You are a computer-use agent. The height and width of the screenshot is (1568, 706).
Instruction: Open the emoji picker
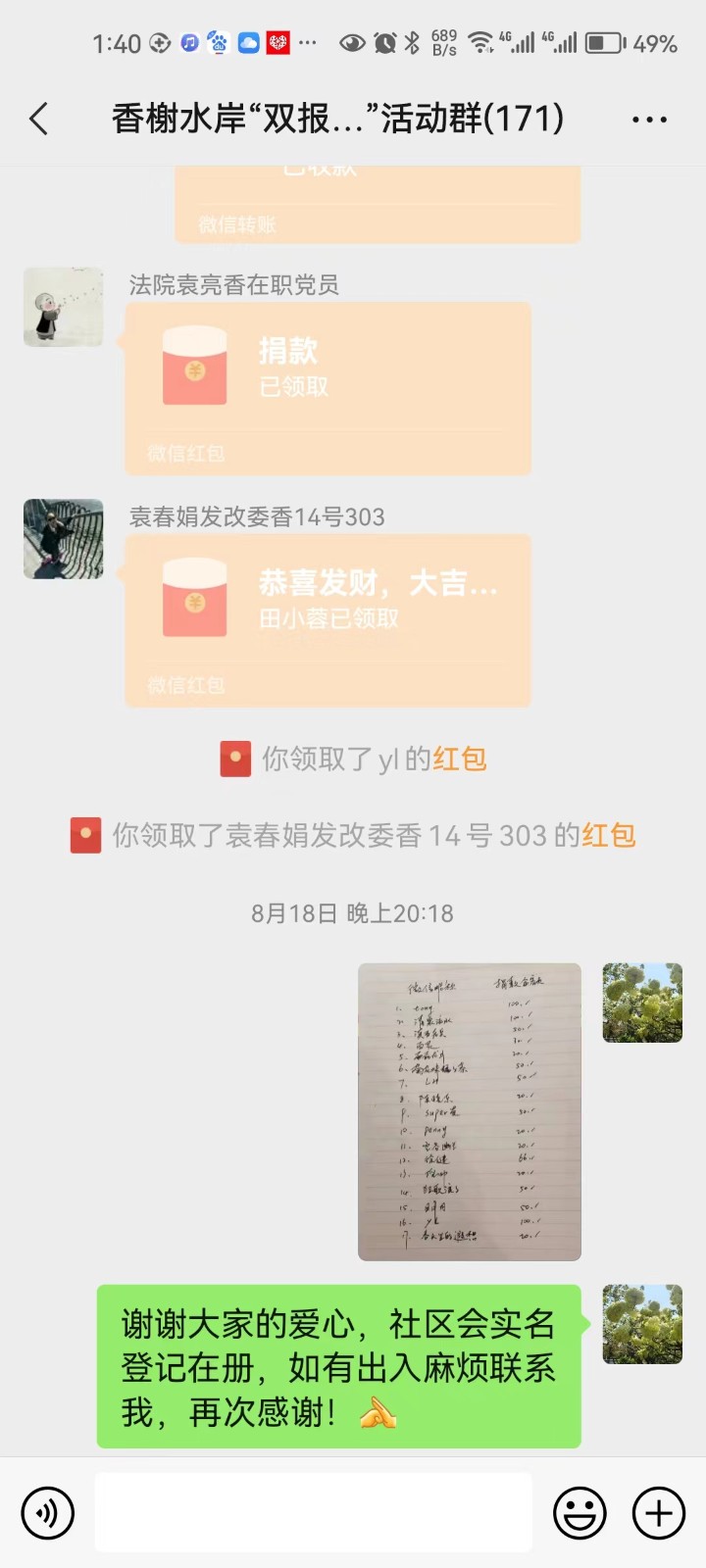(580, 1513)
